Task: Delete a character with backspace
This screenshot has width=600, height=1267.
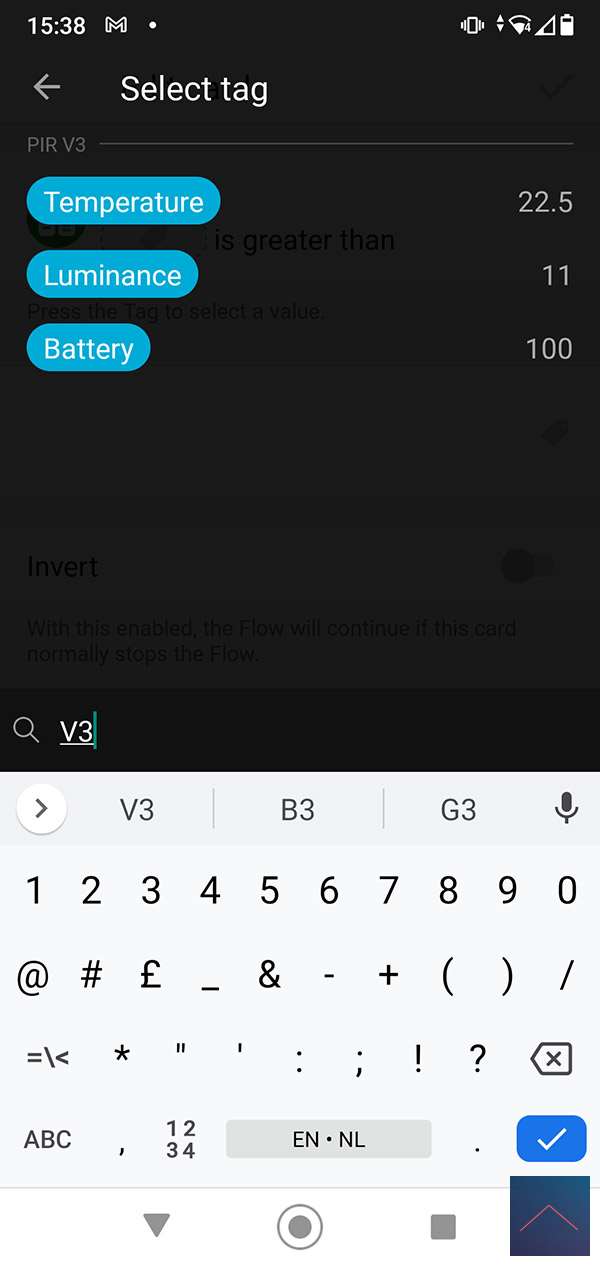Action: (x=551, y=1058)
